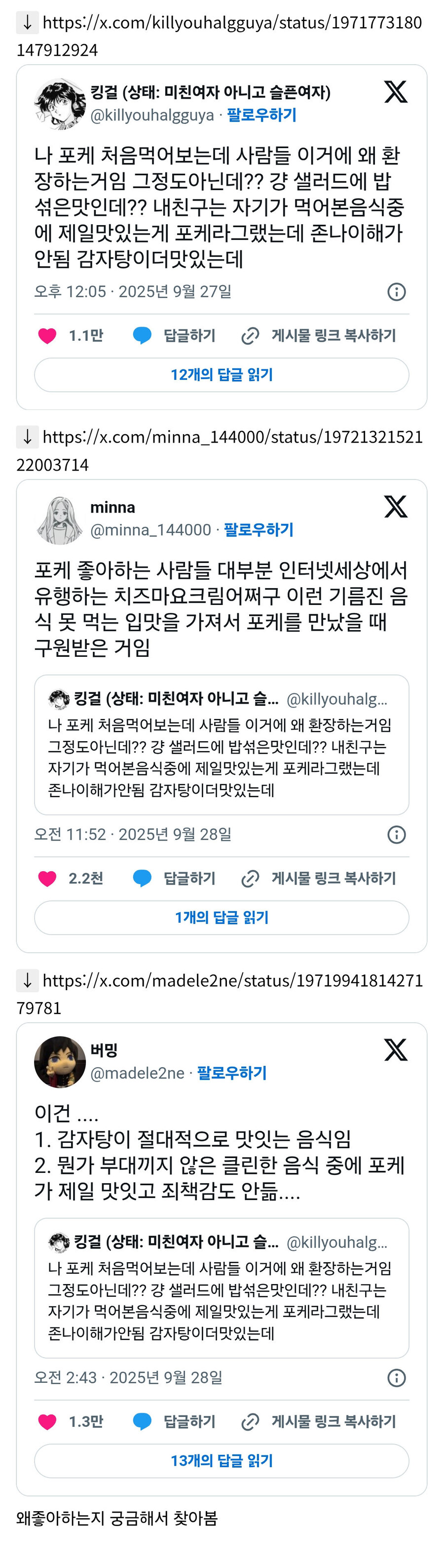Image resolution: width=444 pixels, height=1568 pixels.
Task: Open the quoted tweet inside minna's post
Action: [222, 744]
